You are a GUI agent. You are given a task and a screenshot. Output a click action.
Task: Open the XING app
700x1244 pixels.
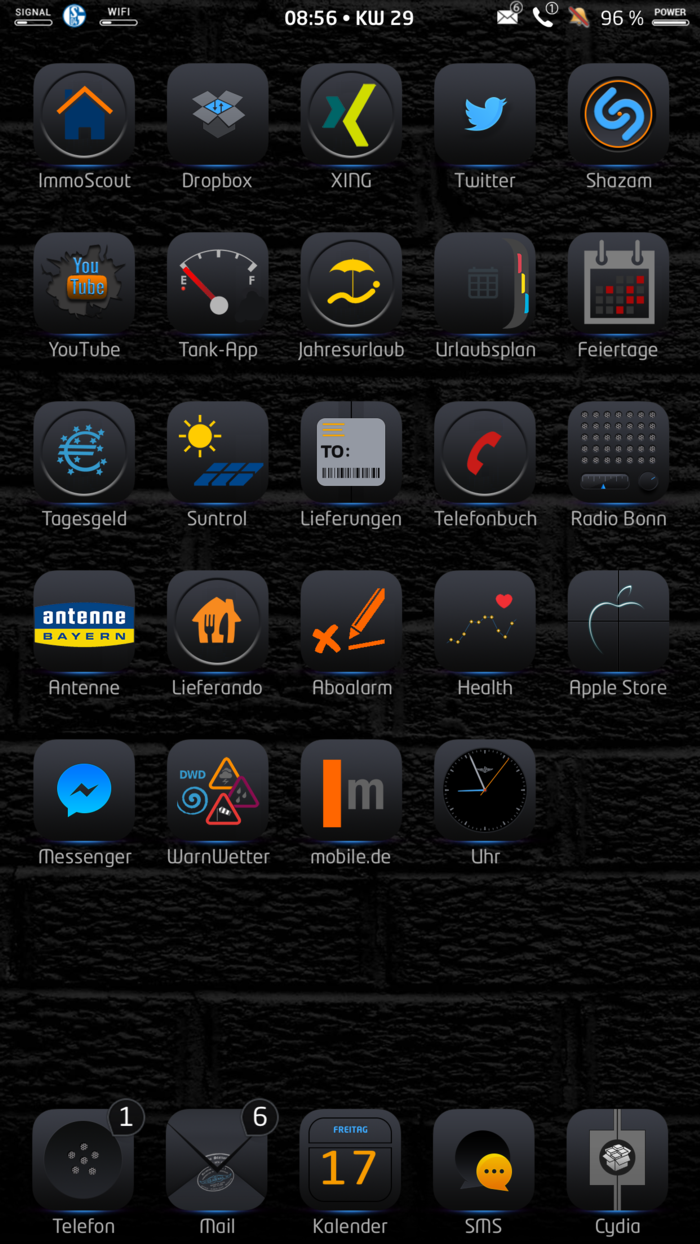pyautogui.click(x=351, y=114)
